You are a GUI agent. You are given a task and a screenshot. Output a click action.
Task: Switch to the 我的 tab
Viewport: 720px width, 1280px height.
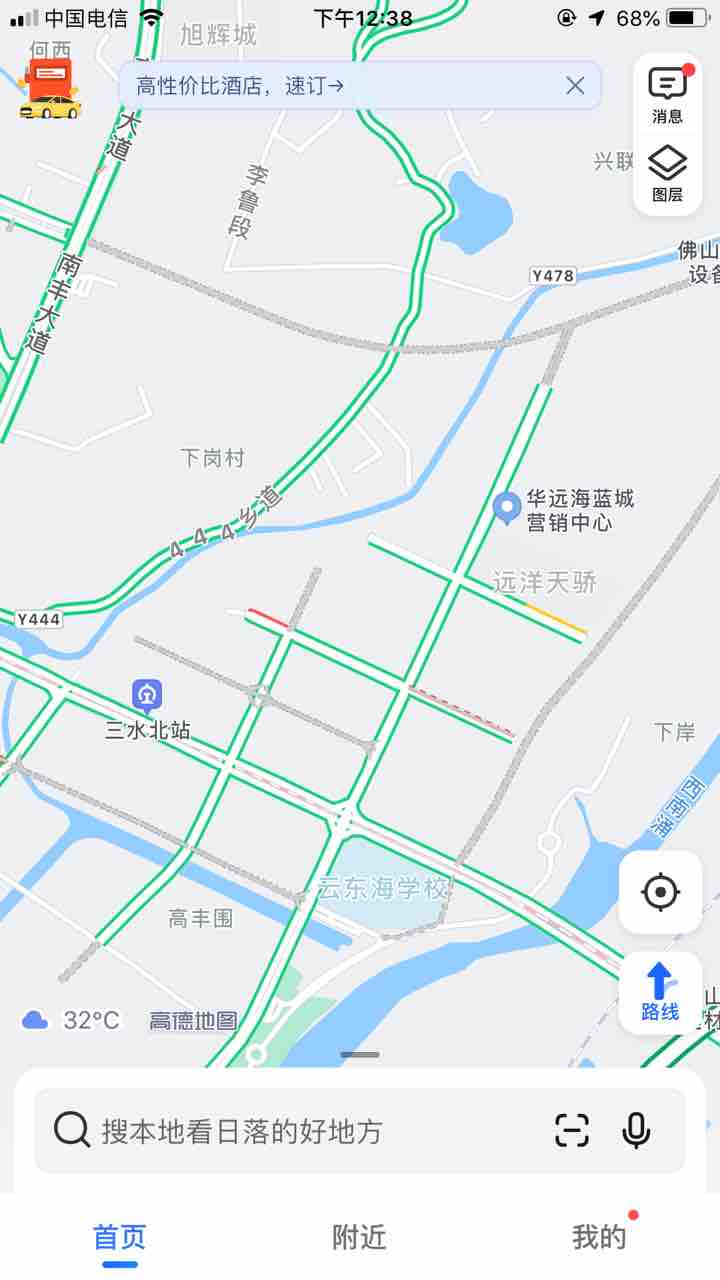point(599,1237)
